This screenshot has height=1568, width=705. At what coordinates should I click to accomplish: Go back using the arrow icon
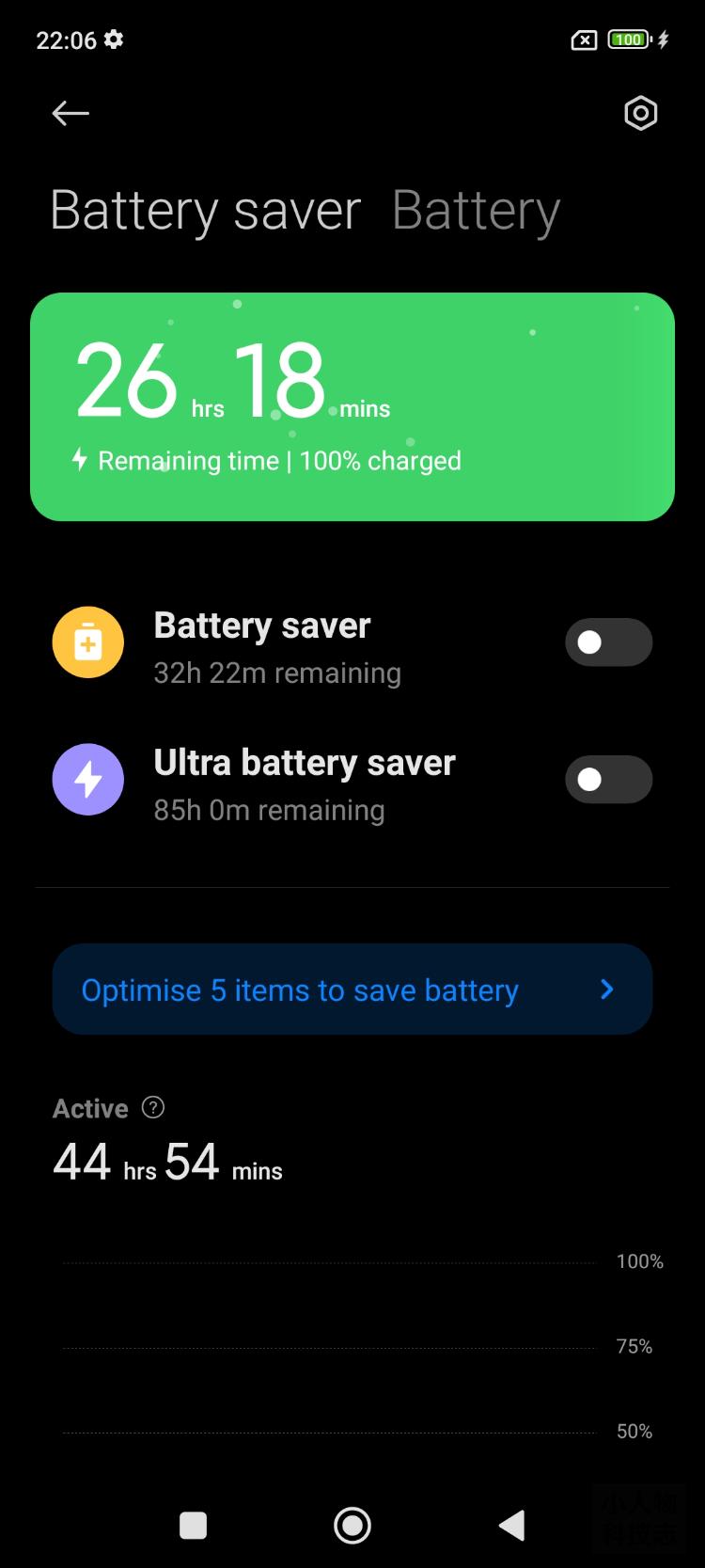click(x=70, y=114)
